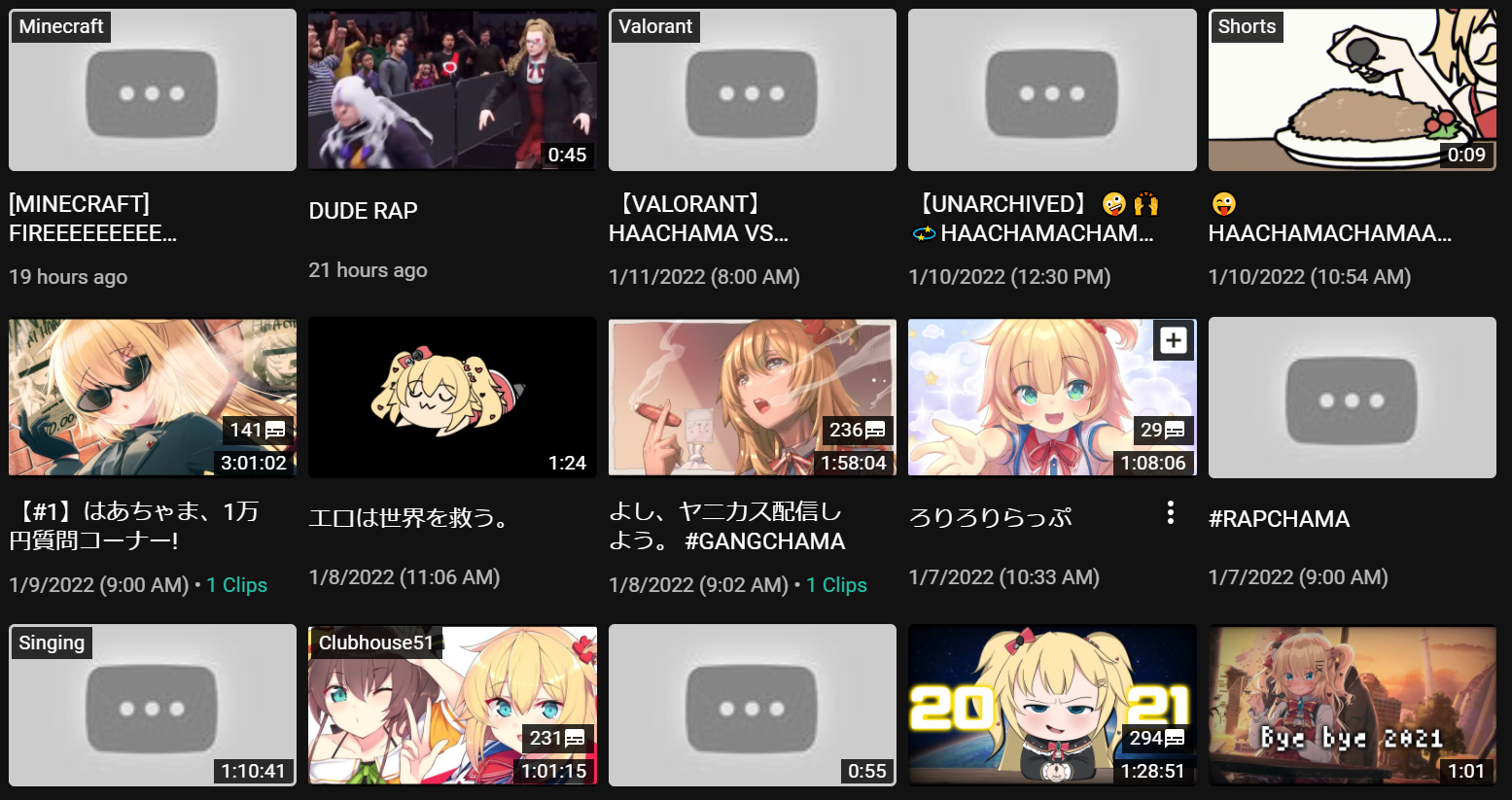View 1 Clips for the 1/9/2022 video

[236, 585]
